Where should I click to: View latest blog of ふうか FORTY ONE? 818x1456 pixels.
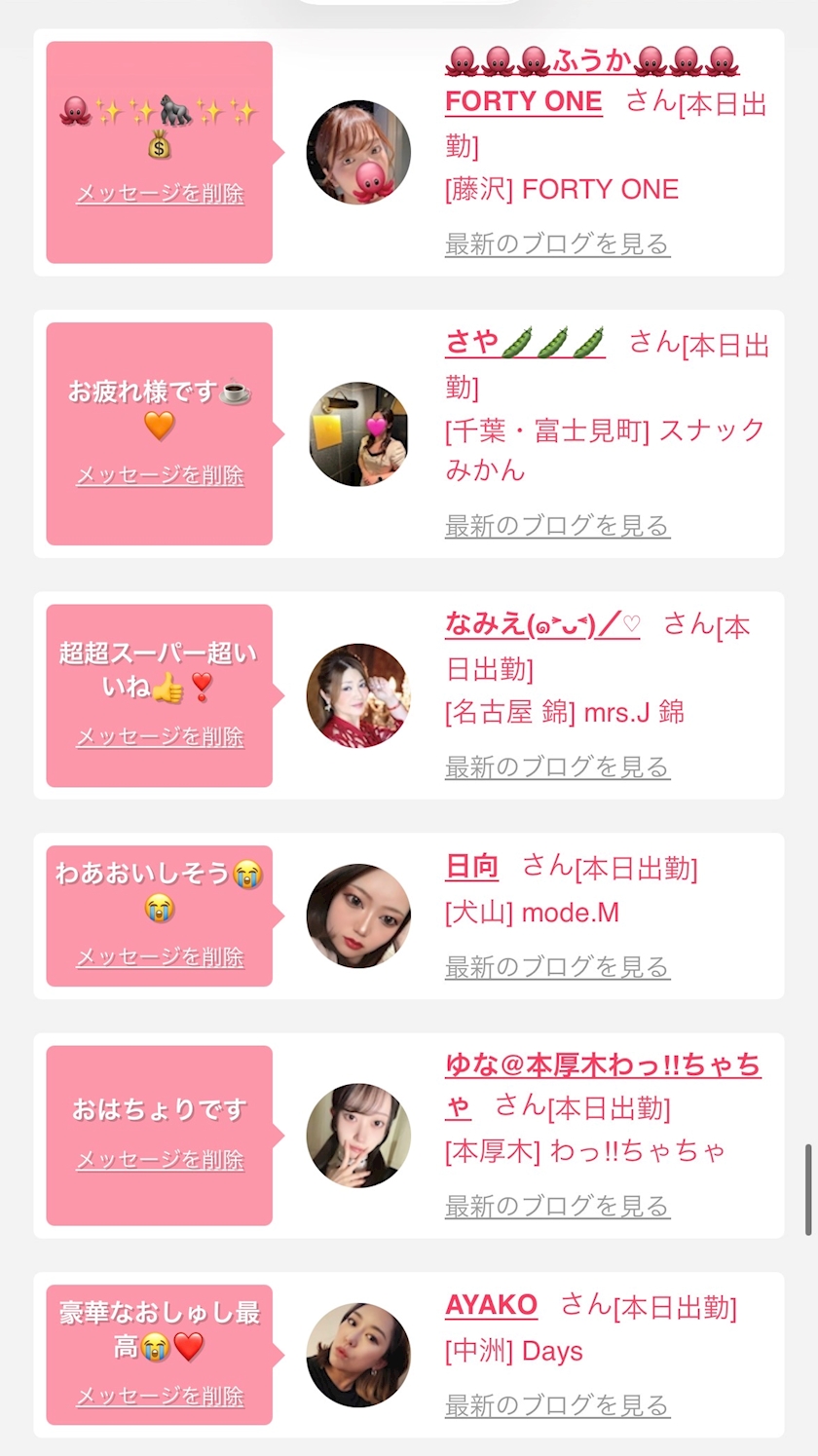tap(557, 243)
